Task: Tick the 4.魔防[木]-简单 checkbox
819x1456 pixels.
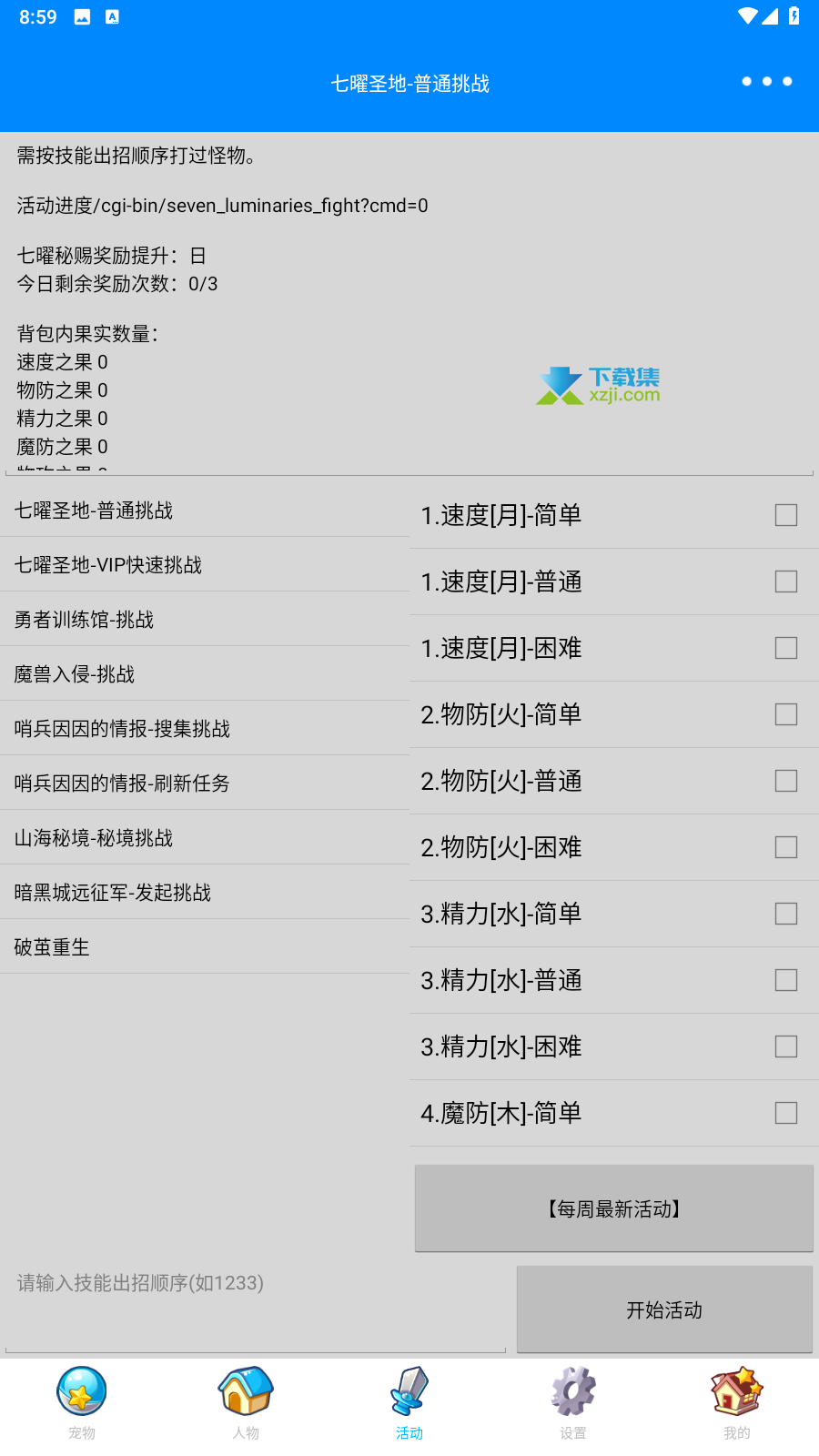Action: click(786, 1113)
